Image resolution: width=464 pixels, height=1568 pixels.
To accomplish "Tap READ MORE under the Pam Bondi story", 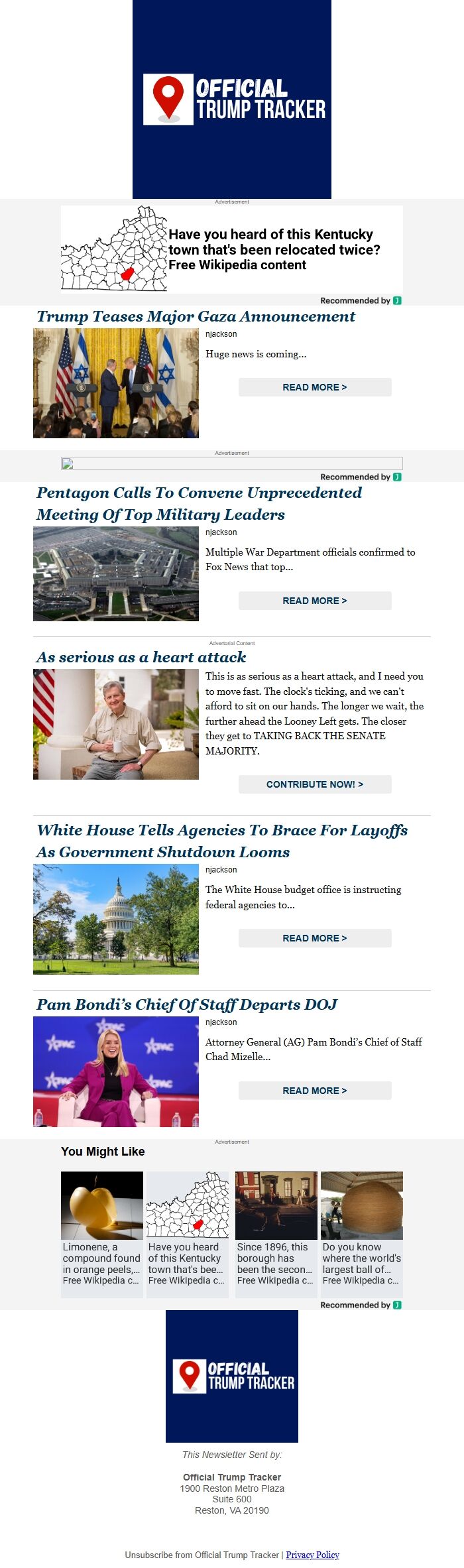I will click(x=315, y=1091).
